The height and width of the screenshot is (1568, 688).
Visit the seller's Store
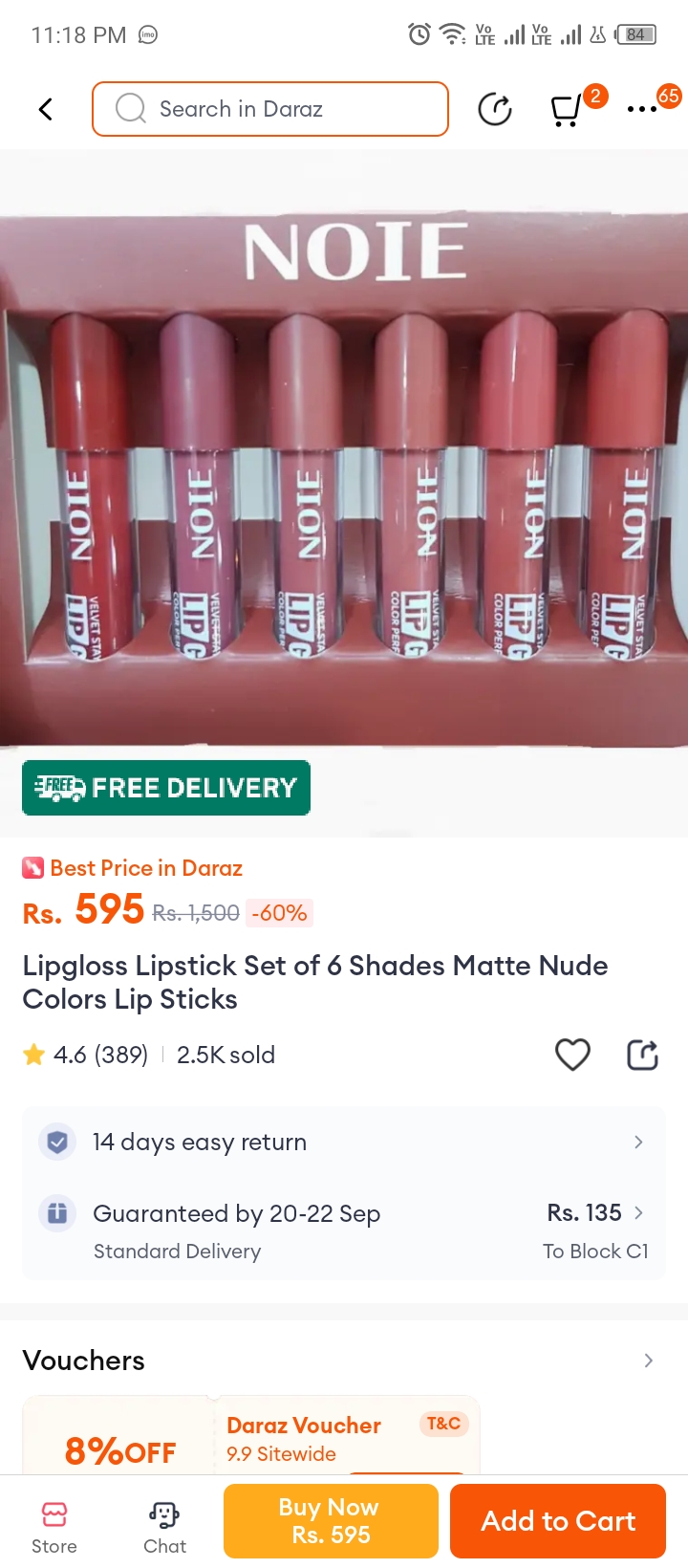[54, 1528]
